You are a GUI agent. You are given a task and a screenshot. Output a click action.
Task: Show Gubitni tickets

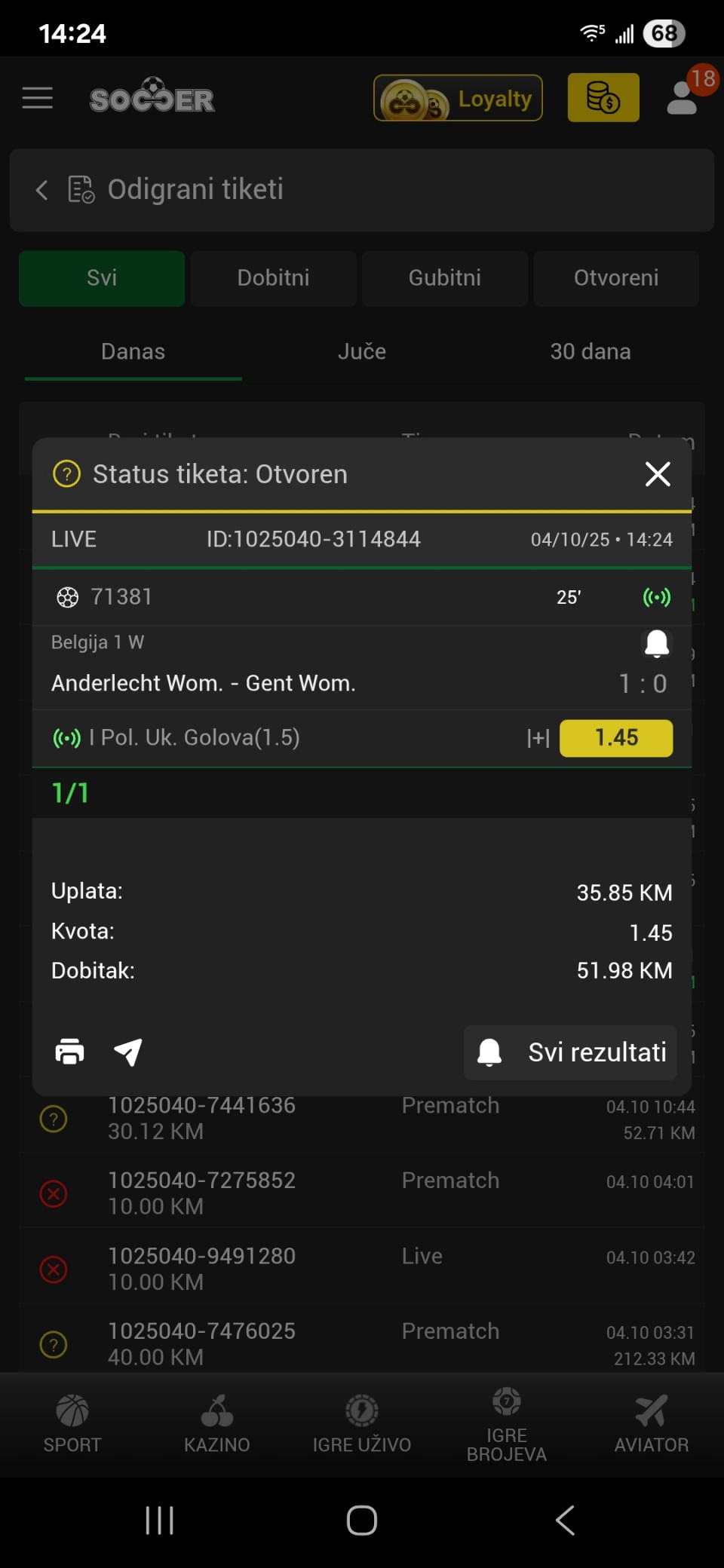445,278
